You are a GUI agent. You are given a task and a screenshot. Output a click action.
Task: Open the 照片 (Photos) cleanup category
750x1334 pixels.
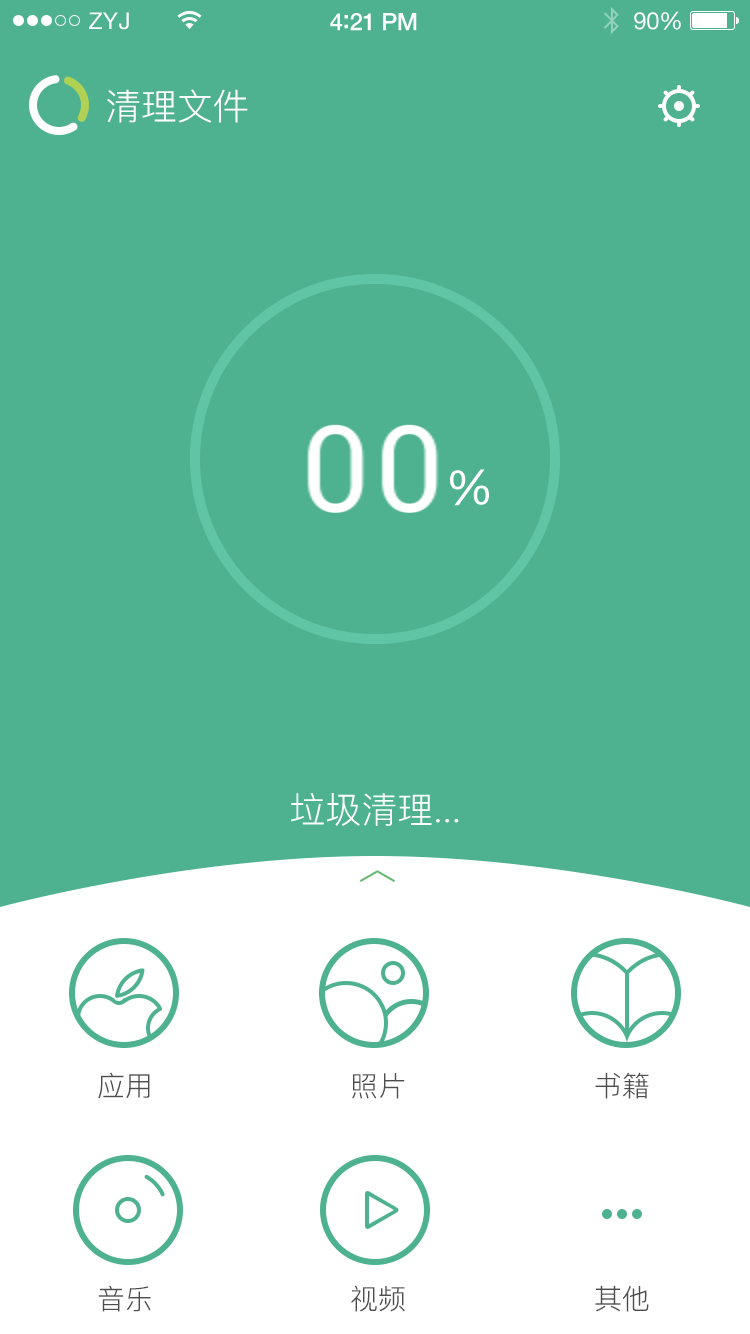(374, 993)
